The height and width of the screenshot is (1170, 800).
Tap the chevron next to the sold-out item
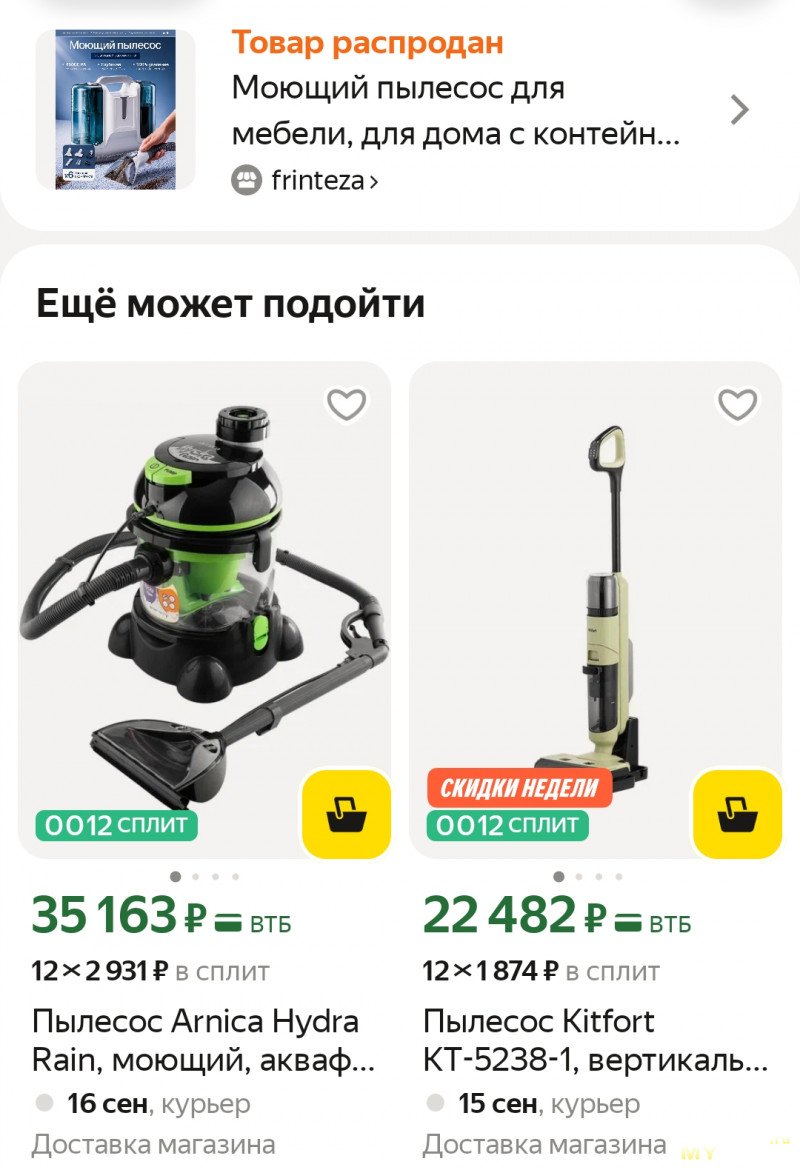pos(739,110)
